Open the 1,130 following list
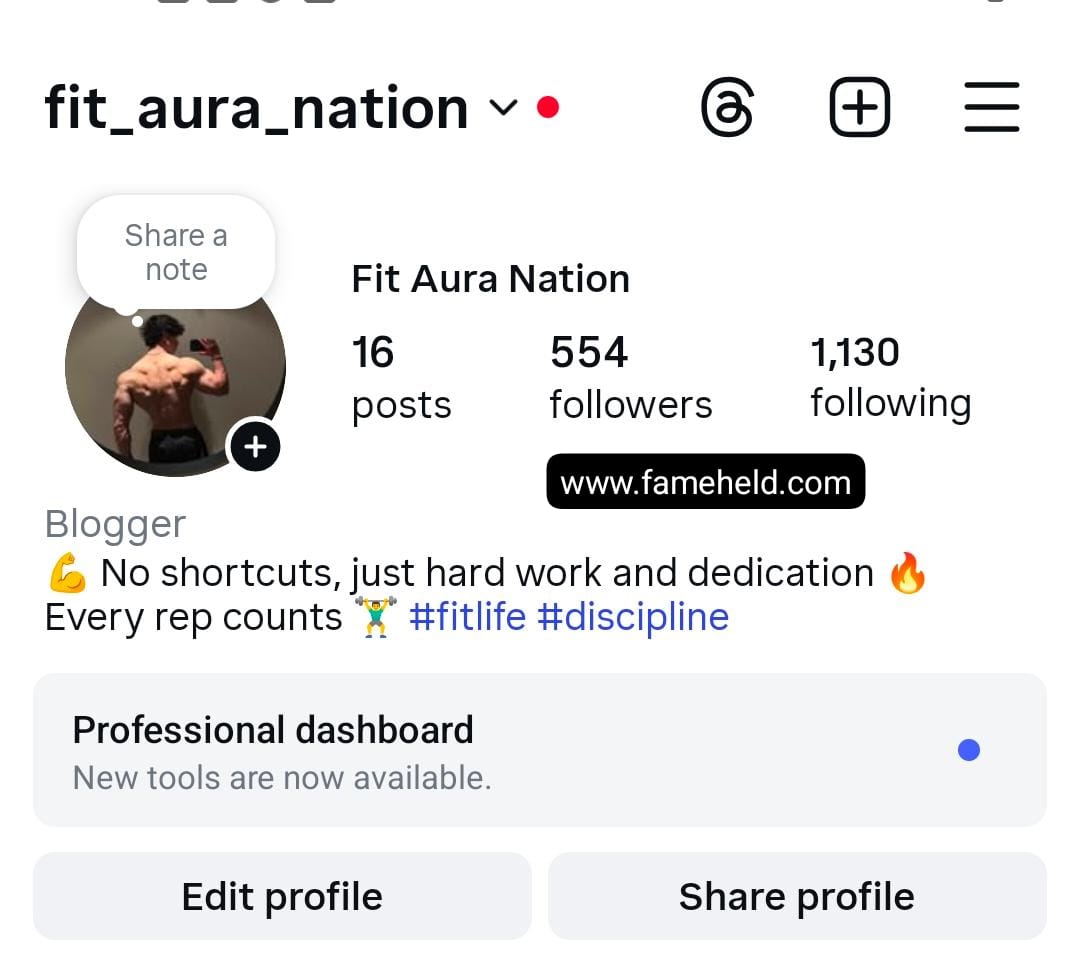The width and height of the screenshot is (1080, 968). pos(890,378)
